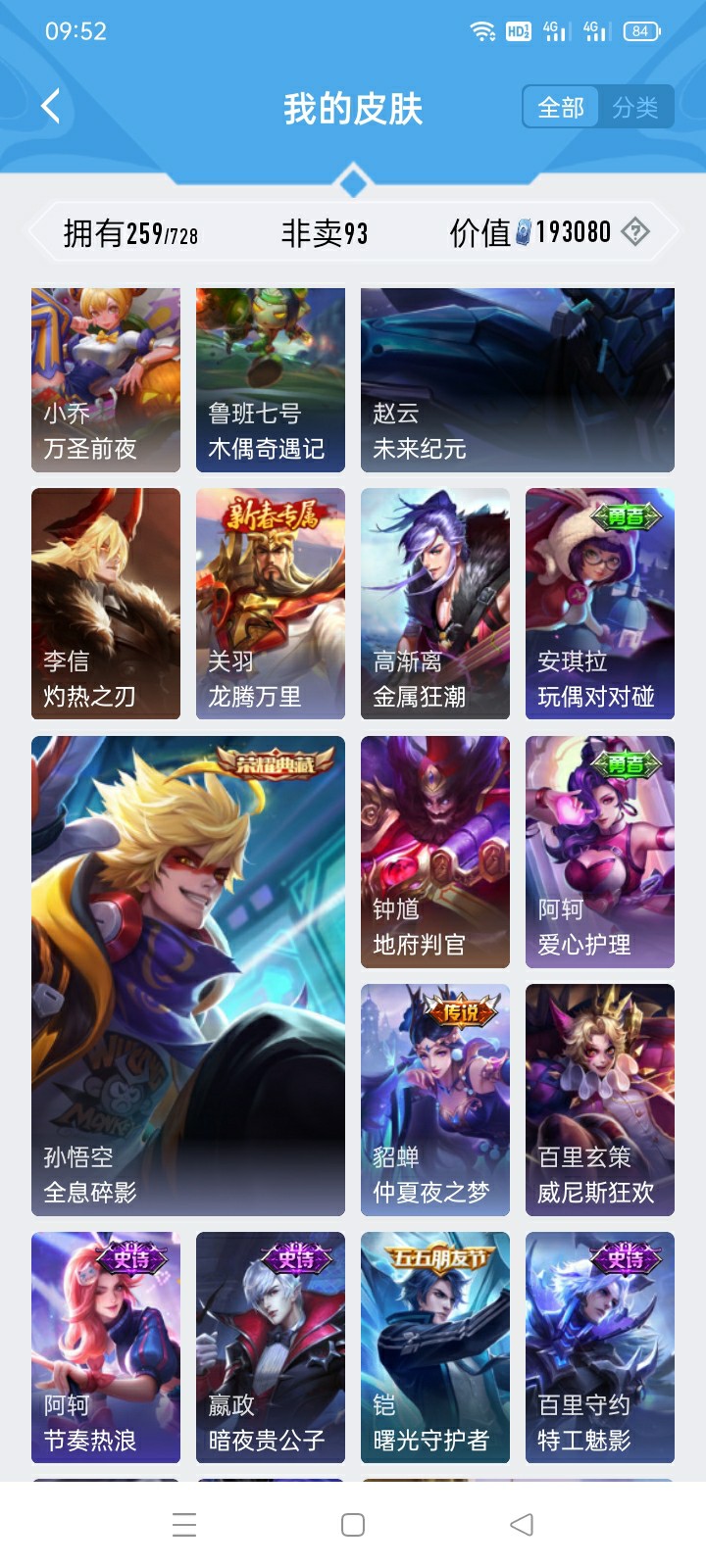Screen dimensions: 706x1568
Task: Open 阿轲 爱心护理 skin
Action: 600,852
